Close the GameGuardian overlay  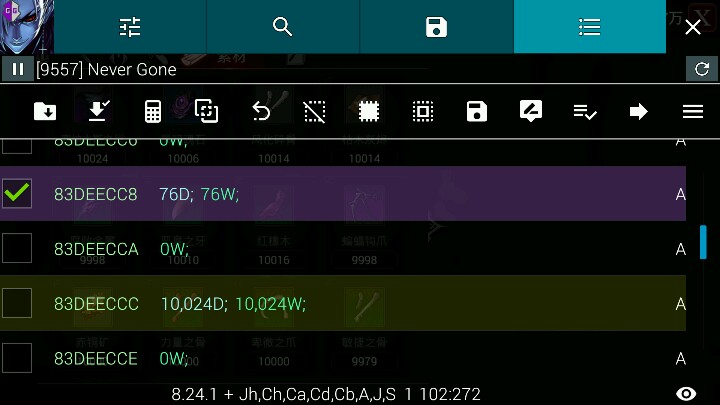(693, 27)
